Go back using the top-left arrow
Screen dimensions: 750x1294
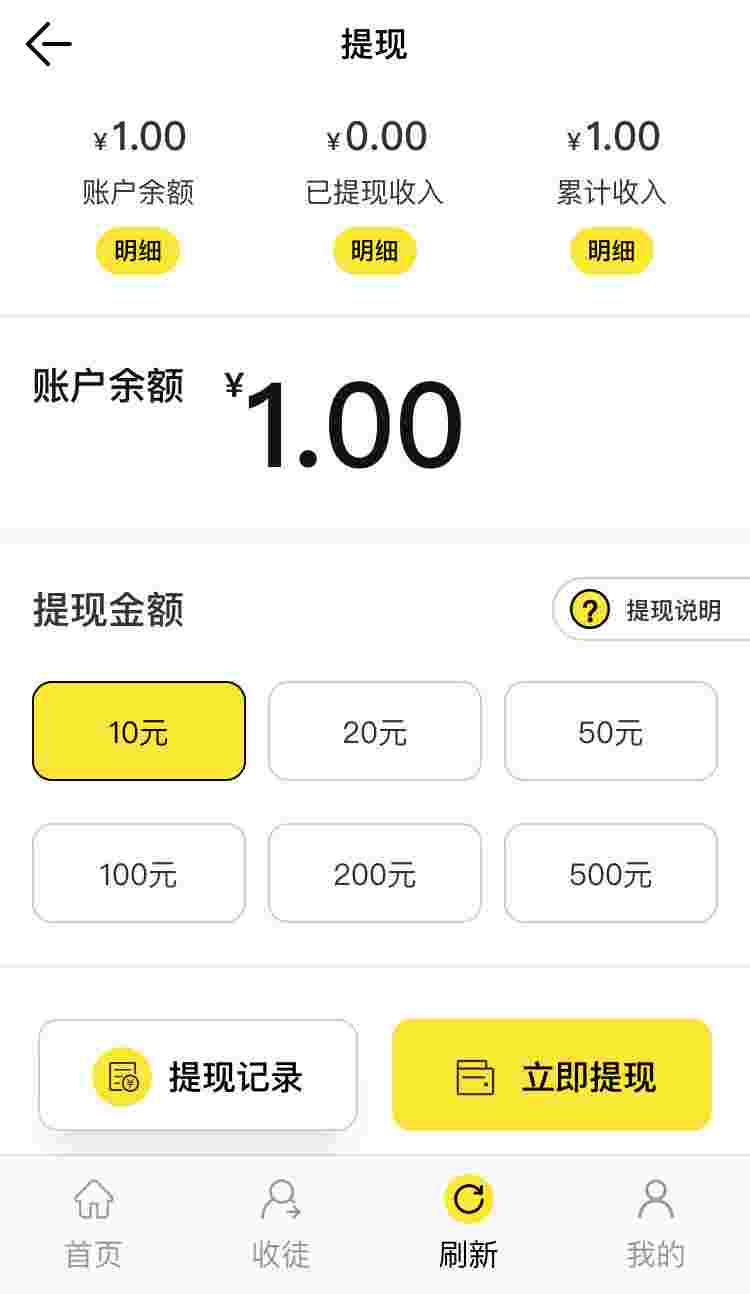[x=48, y=45]
